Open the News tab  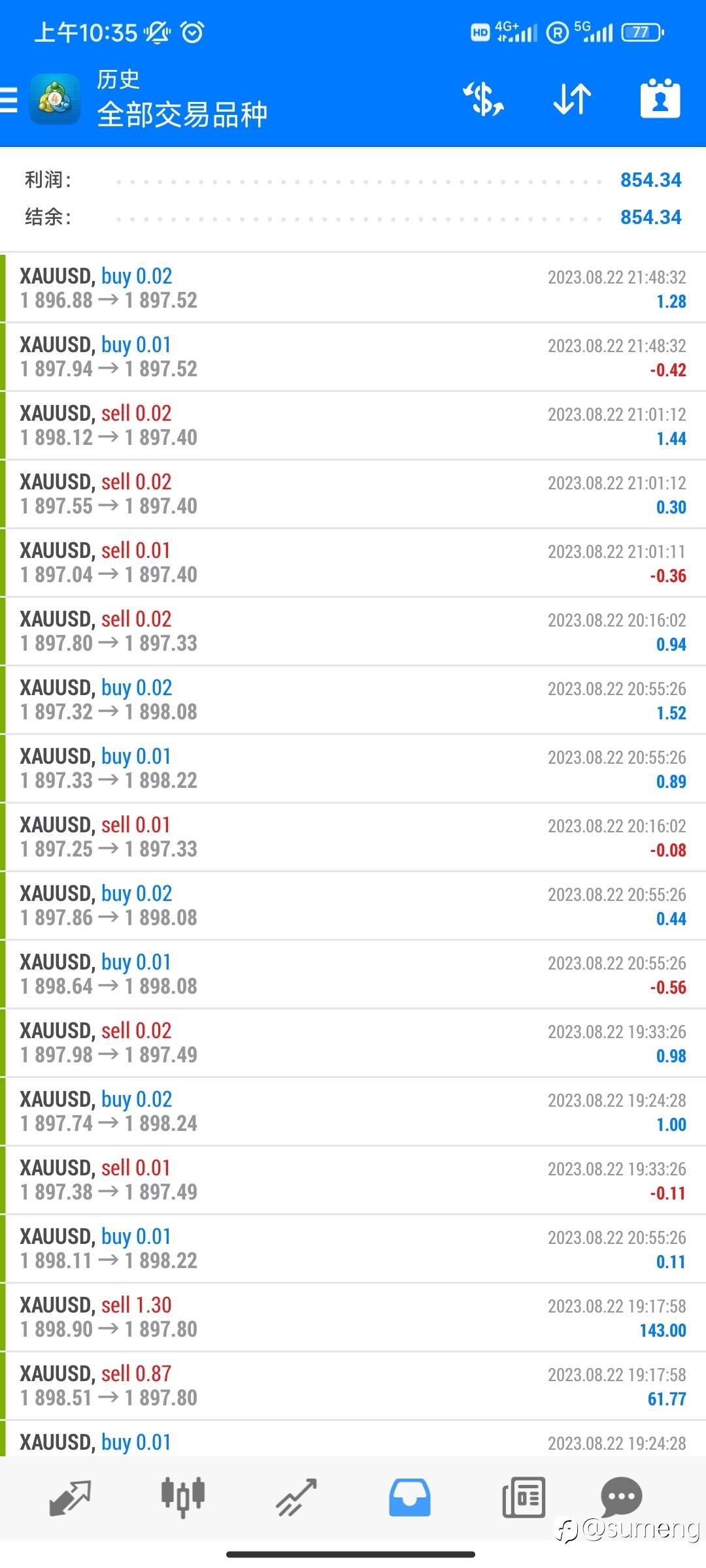tap(523, 1497)
